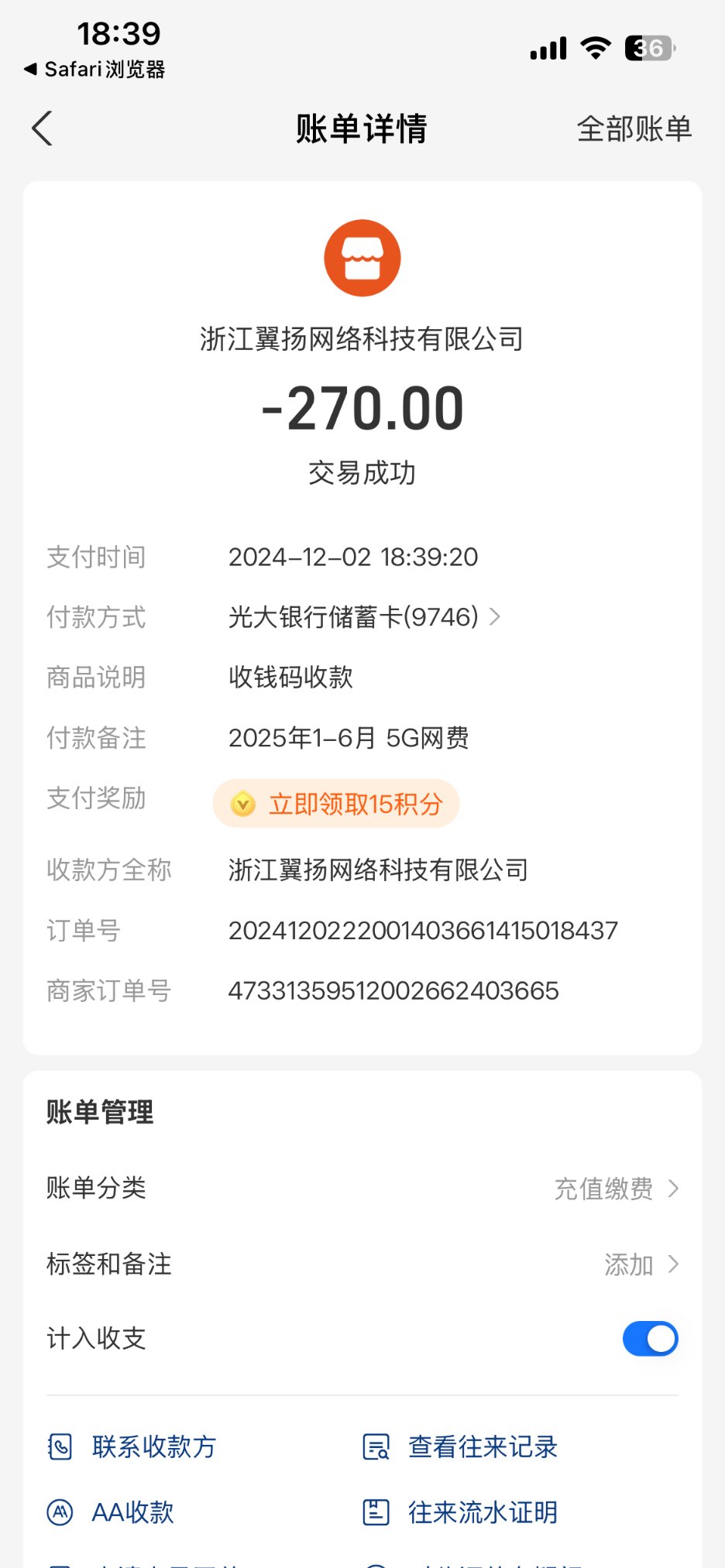The image size is (725, 1568).
Task: Open the 光大银行储蓄卡(9746) payment method
Action: (364, 617)
